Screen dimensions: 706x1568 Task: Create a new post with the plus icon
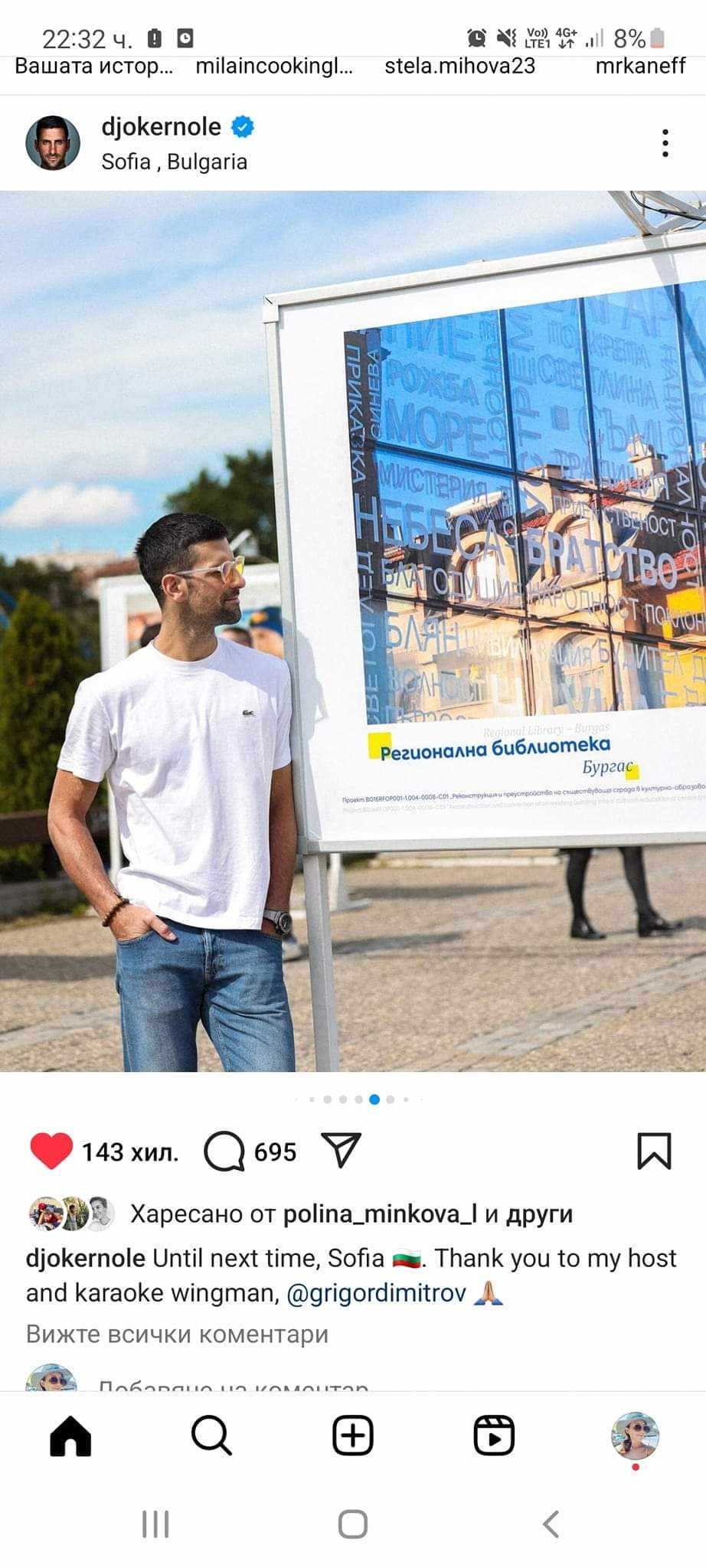pyautogui.click(x=353, y=1436)
